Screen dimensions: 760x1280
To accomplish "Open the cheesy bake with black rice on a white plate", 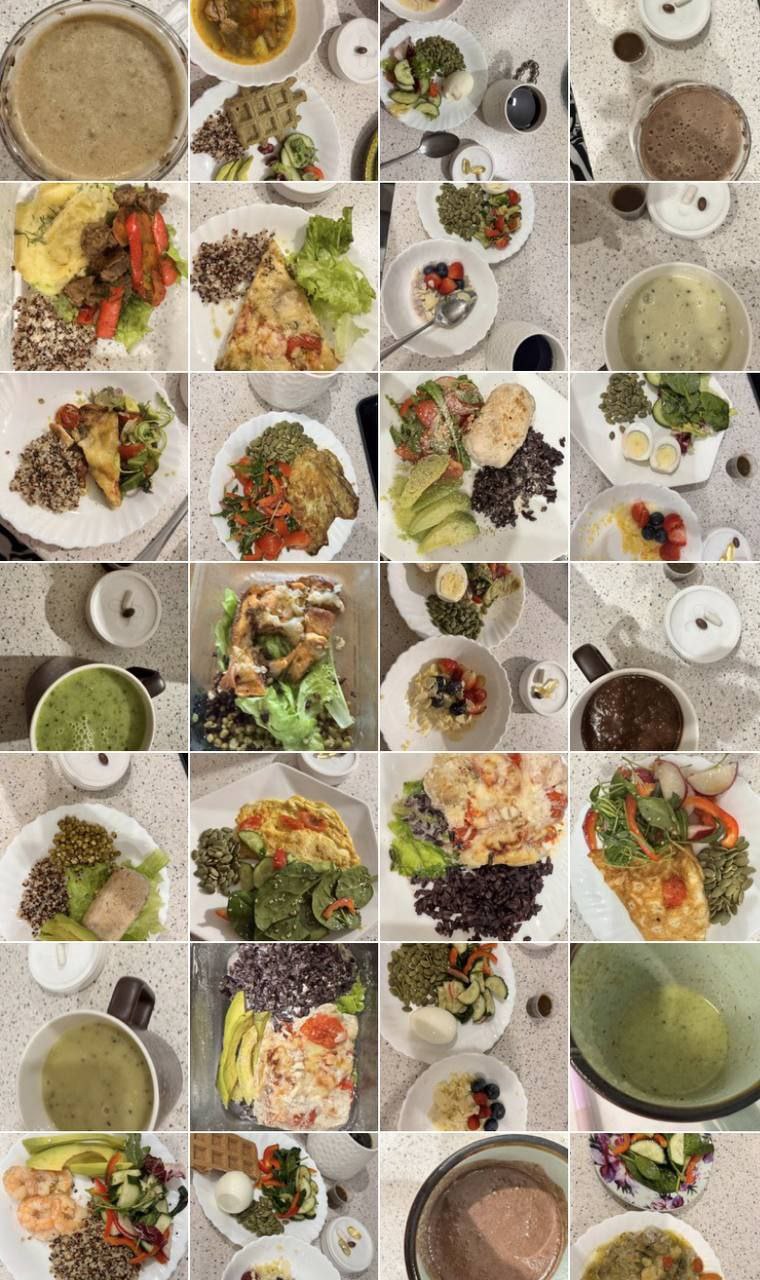I will click(473, 846).
